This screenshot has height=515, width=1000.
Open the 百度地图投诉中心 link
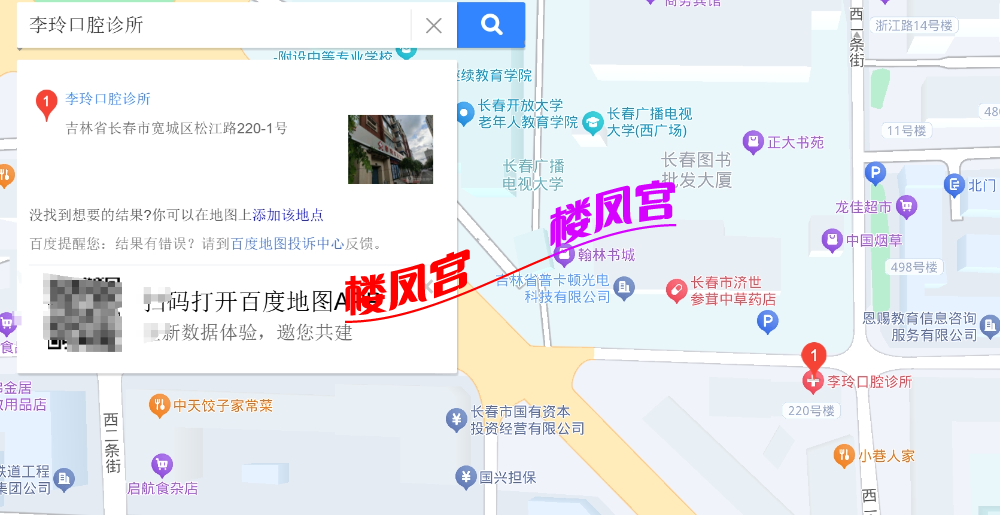[x=287, y=243]
